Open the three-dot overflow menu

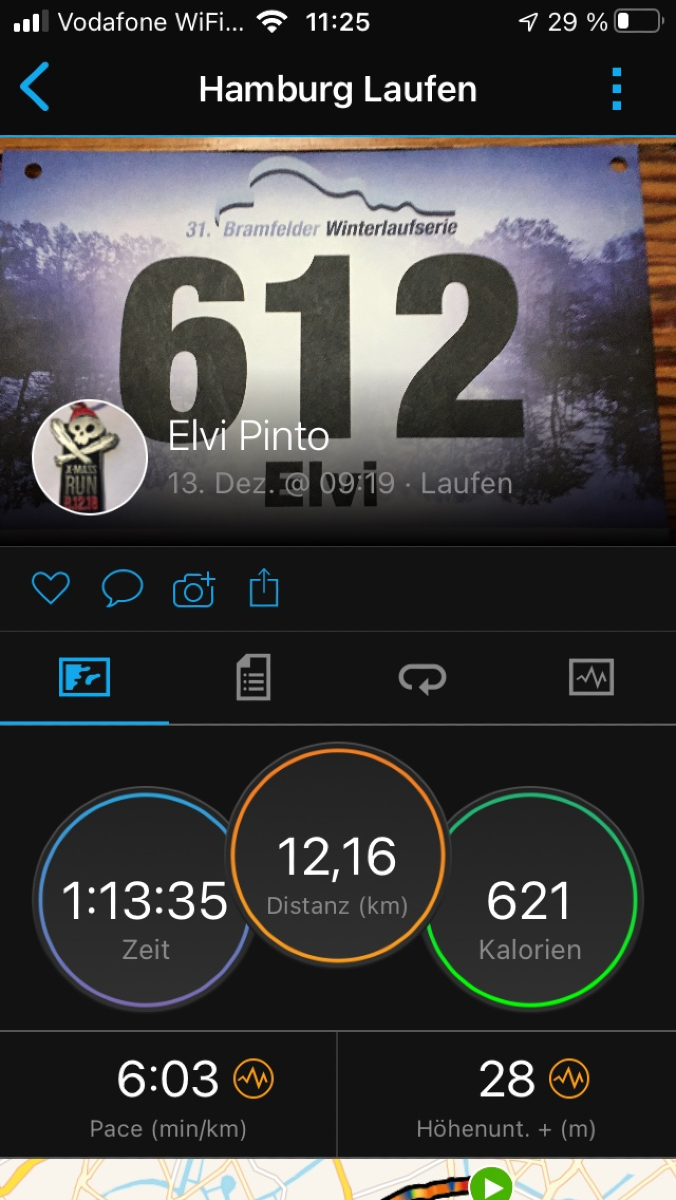pos(616,89)
